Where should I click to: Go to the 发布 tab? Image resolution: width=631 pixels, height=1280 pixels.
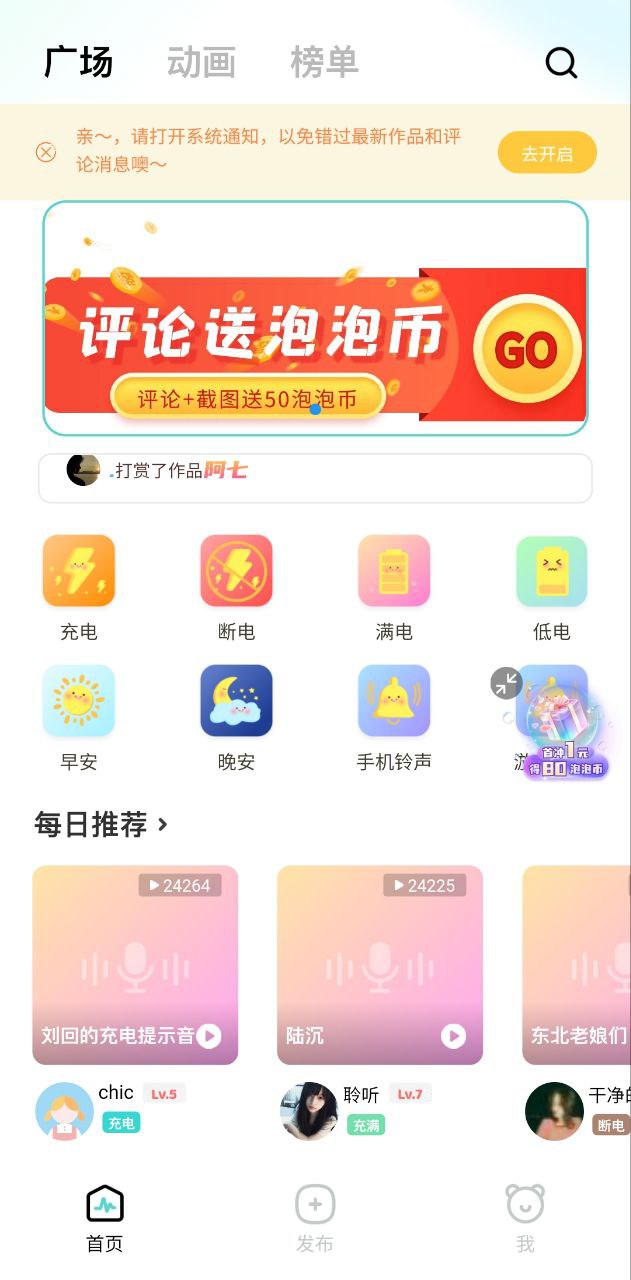(315, 1218)
